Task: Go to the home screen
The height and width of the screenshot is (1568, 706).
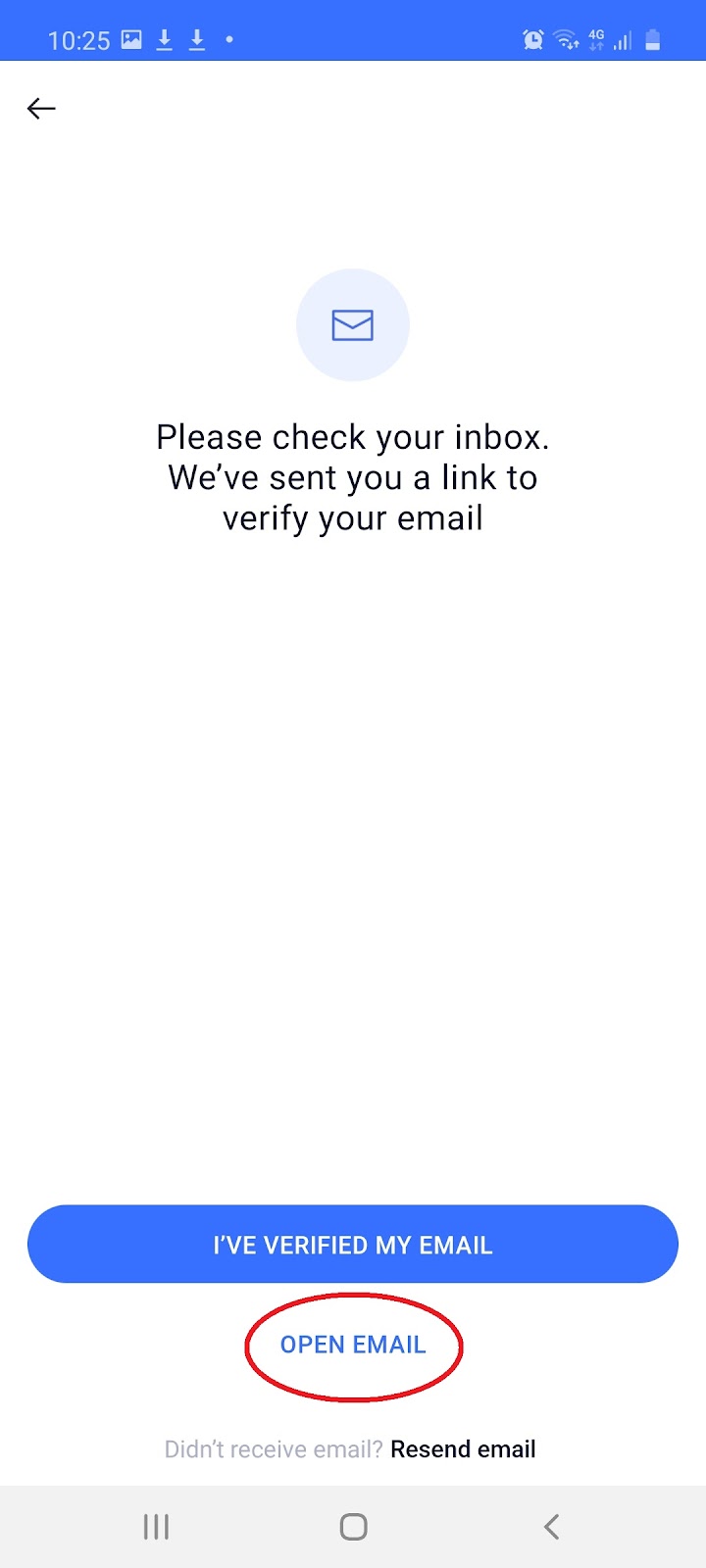Action: tap(353, 1526)
